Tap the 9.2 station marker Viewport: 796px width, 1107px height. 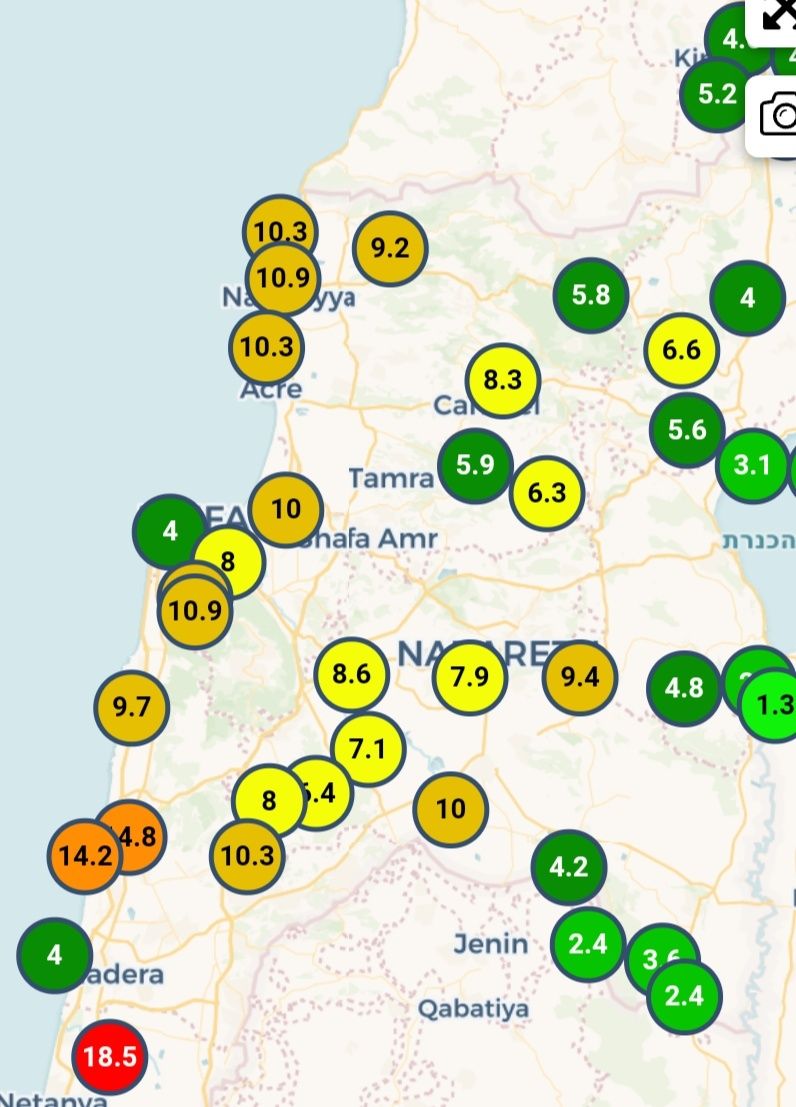(390, 248)
